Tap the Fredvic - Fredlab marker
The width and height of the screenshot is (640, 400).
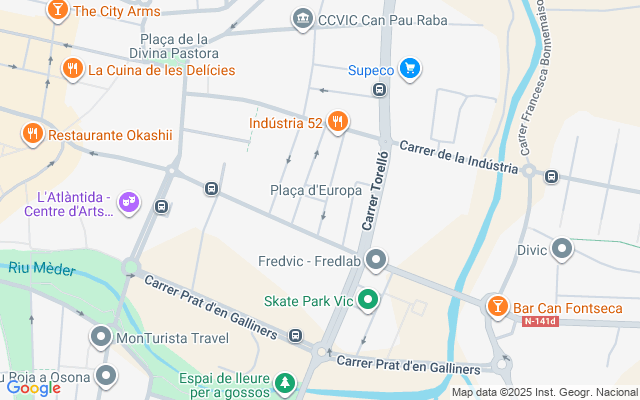tap(376, 261)
